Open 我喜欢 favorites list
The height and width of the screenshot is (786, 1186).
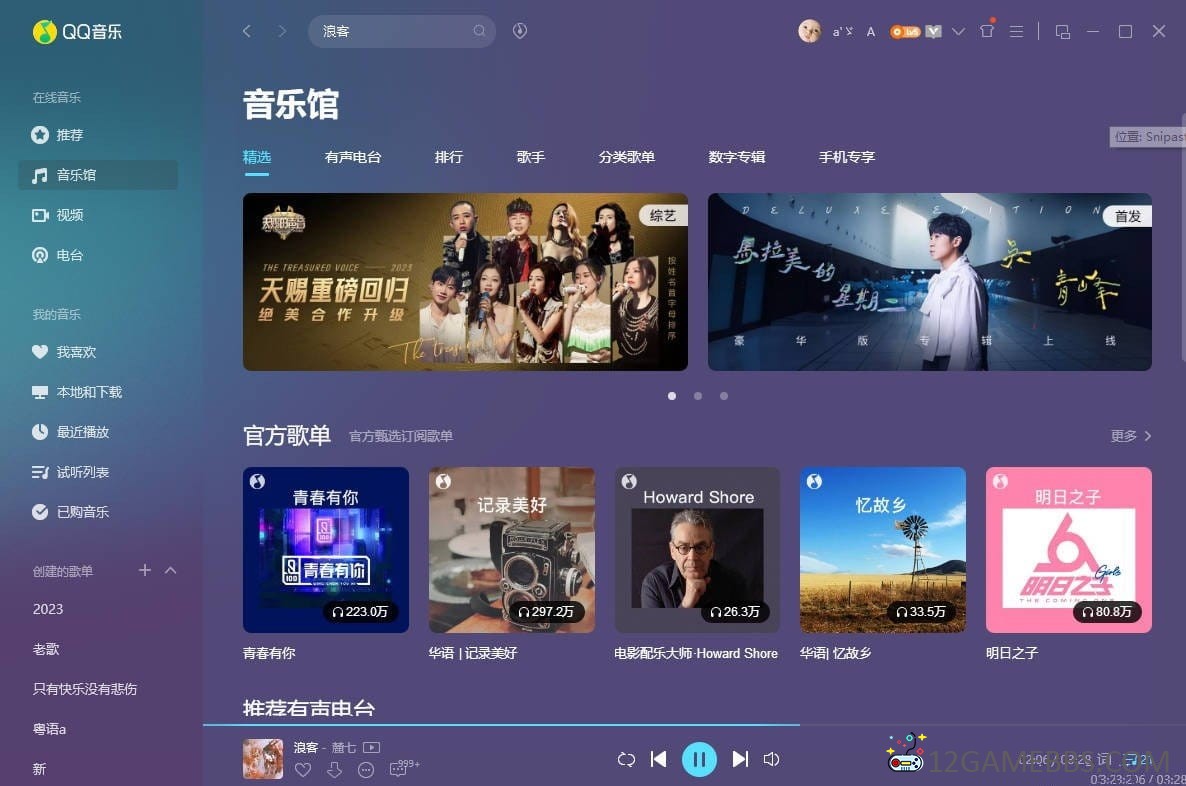[x=76, y=352]
